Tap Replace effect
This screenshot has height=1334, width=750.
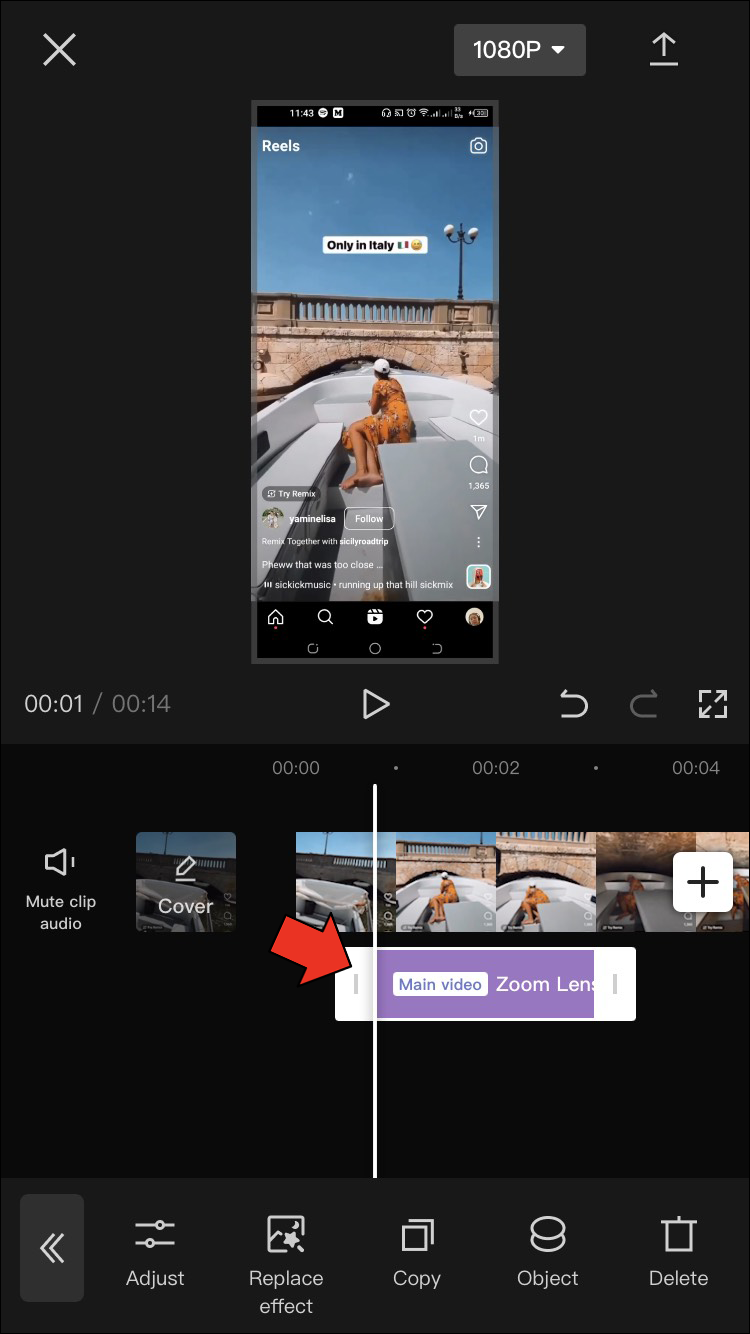click(x=286, y=1262)
